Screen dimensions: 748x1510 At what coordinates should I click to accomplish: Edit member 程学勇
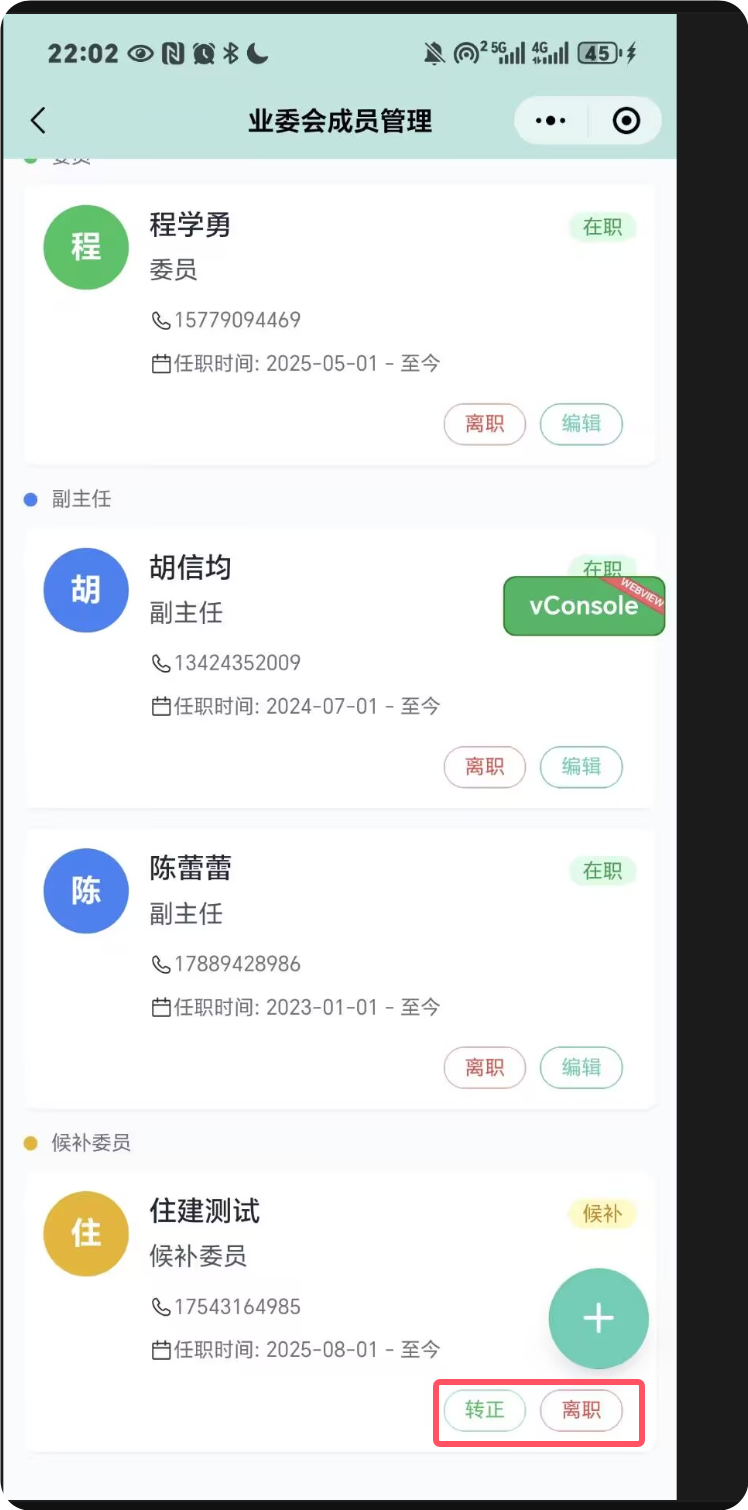(x=581, y=424)
